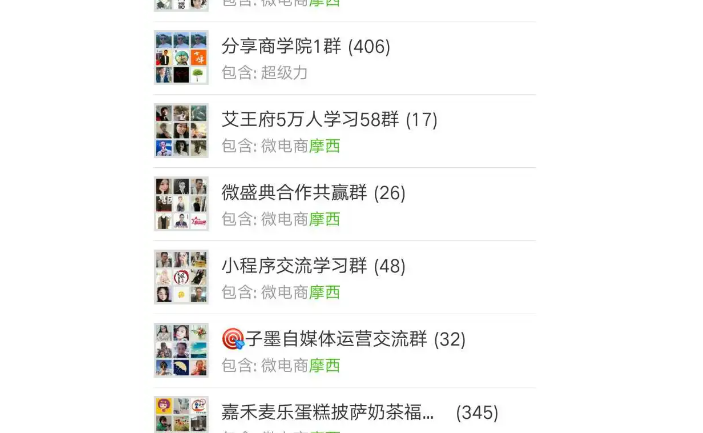Open the 子墨自媒体运营交流群 group
This screenshot has height=433, width=703.
343,339
